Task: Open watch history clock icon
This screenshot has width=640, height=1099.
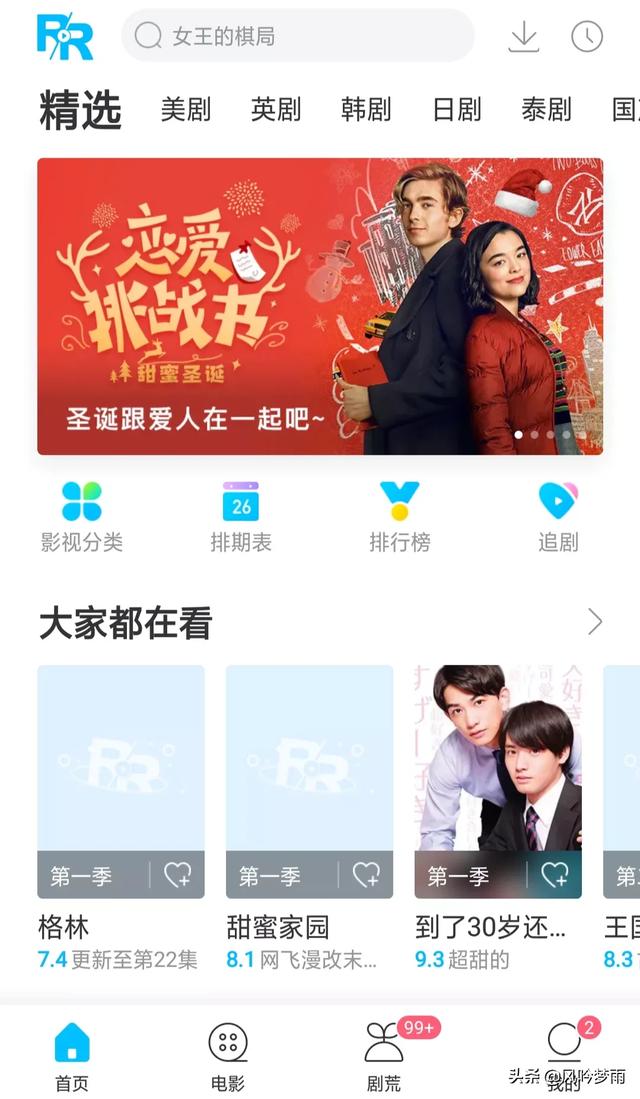Action: [587, 37]
